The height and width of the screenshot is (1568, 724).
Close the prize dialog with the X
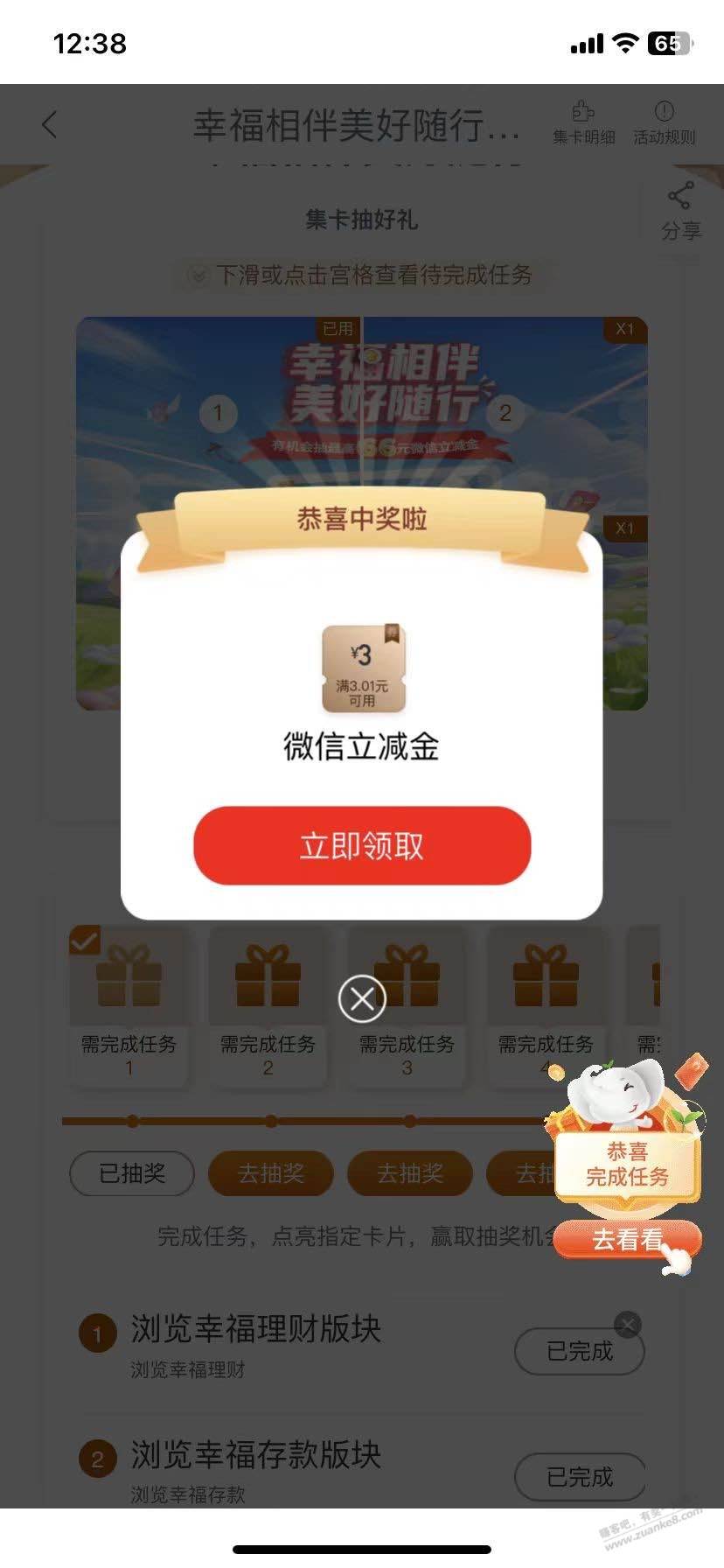(362, 998)
